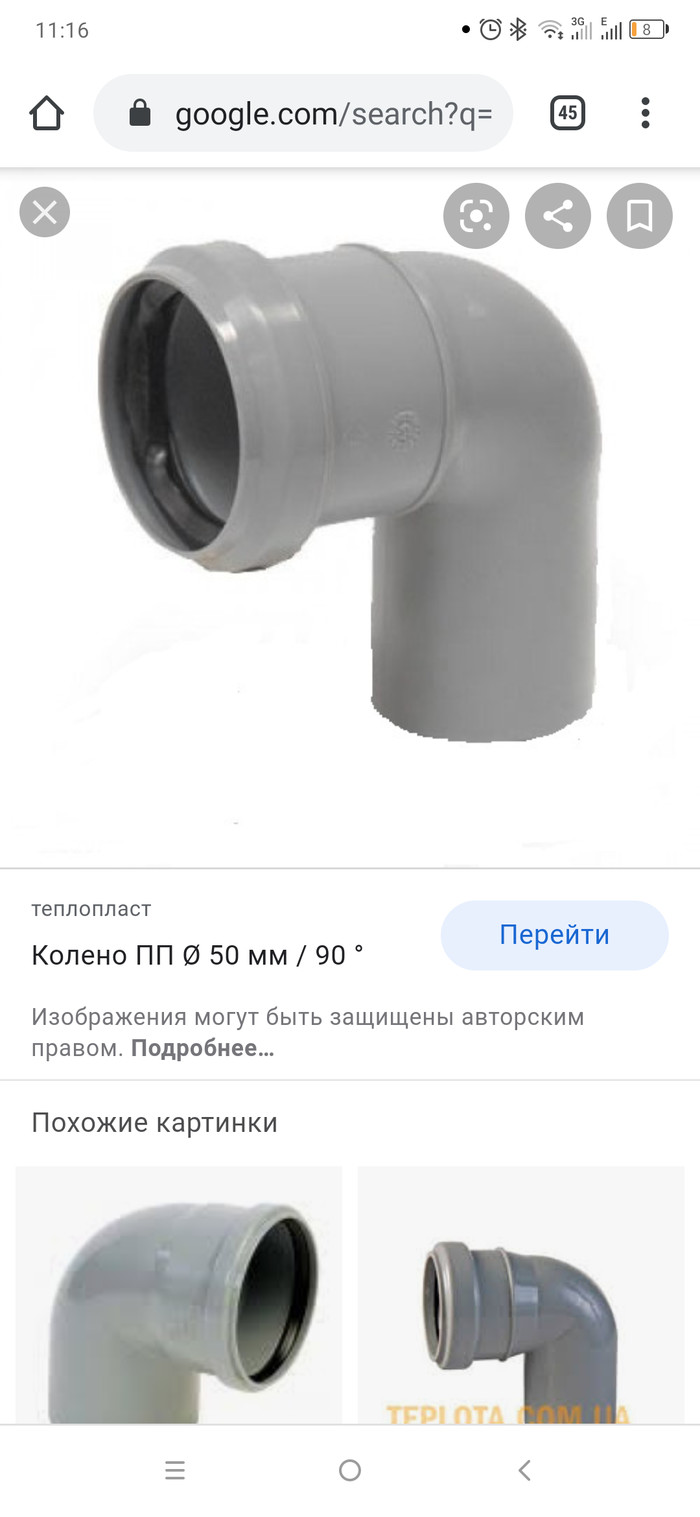Save image to collections bookmark
The height and width of the screenshot is (1517, 700).
click(x=639, y=215)
